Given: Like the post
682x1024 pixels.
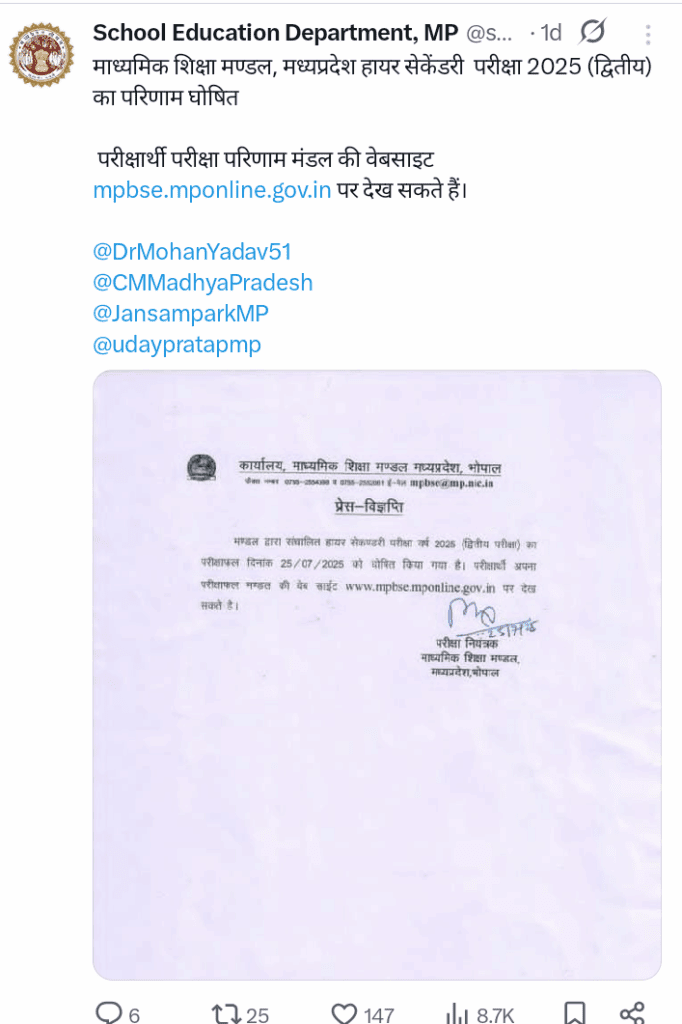Looking at the screenshot, I should pos(344,1013).
